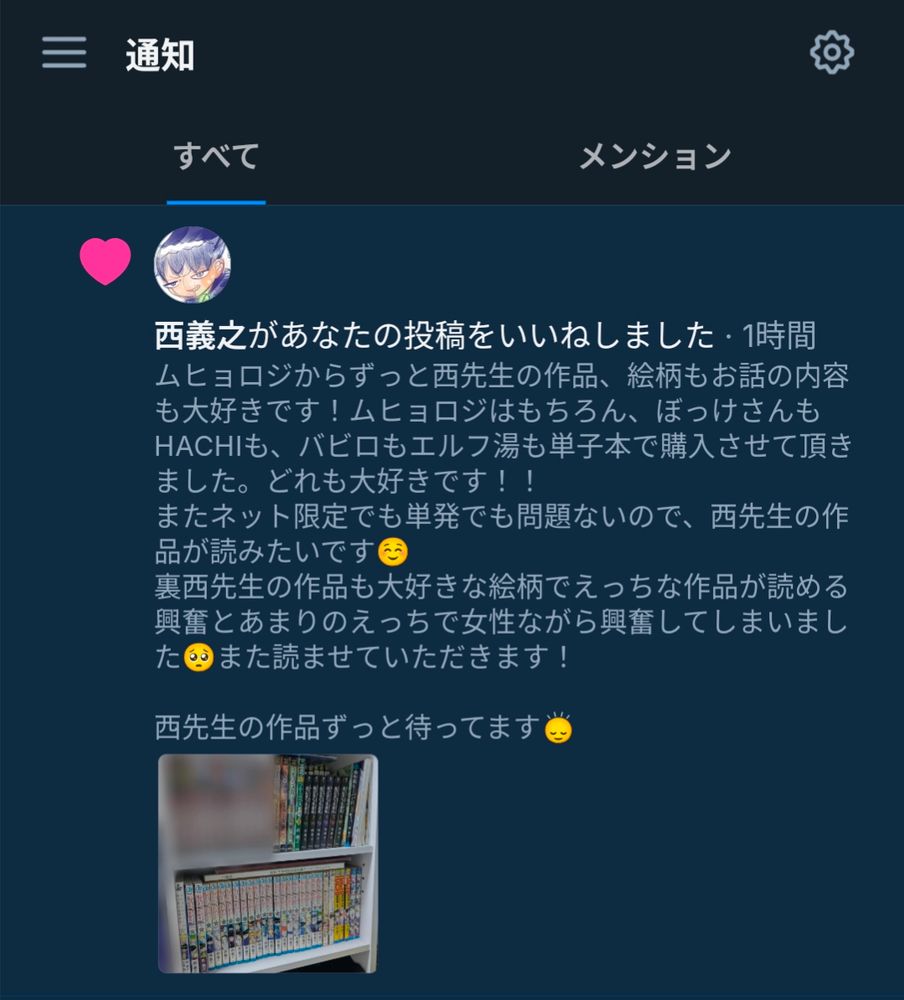Open notification settings gear
Viewport: 904px width, 1000px height.
(x=831, y=53)
